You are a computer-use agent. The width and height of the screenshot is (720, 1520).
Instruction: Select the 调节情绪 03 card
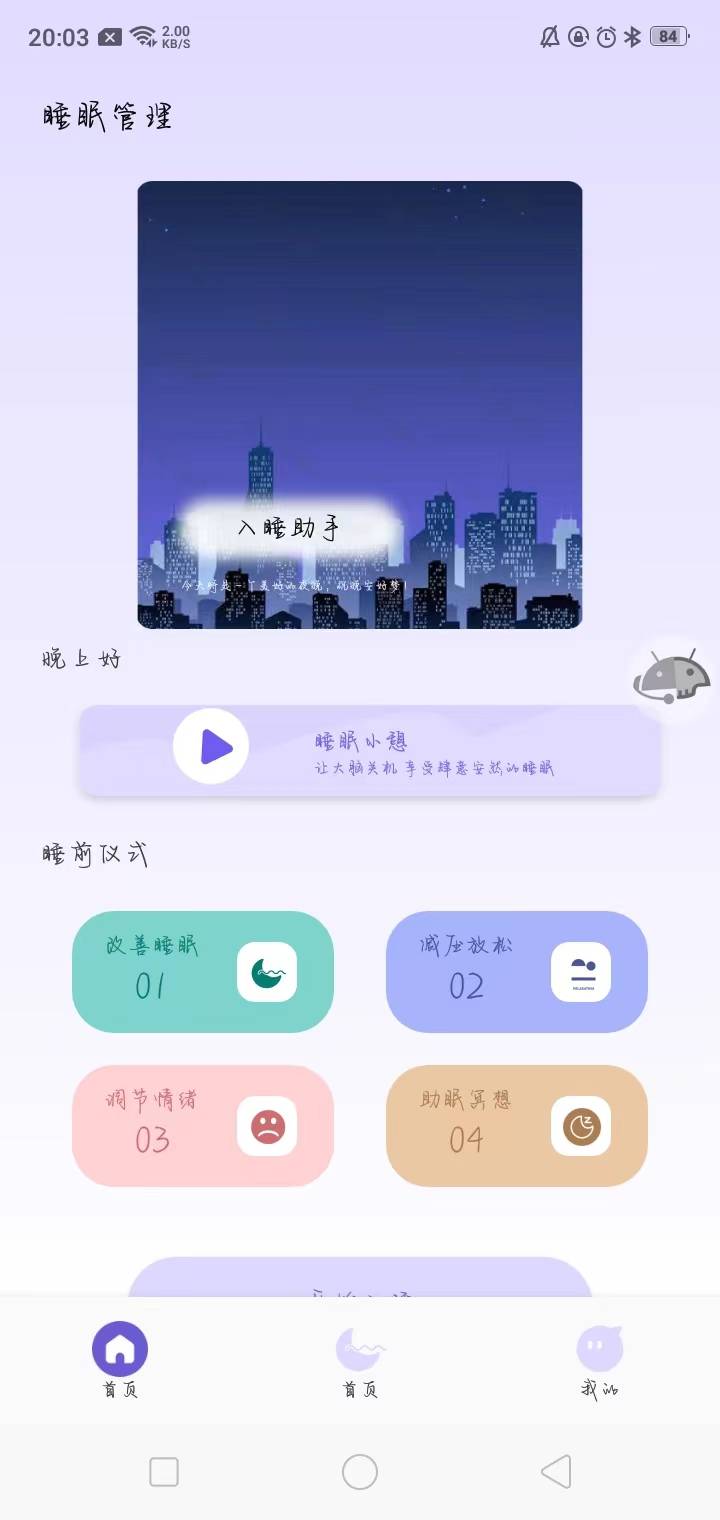coord(202,1126)
